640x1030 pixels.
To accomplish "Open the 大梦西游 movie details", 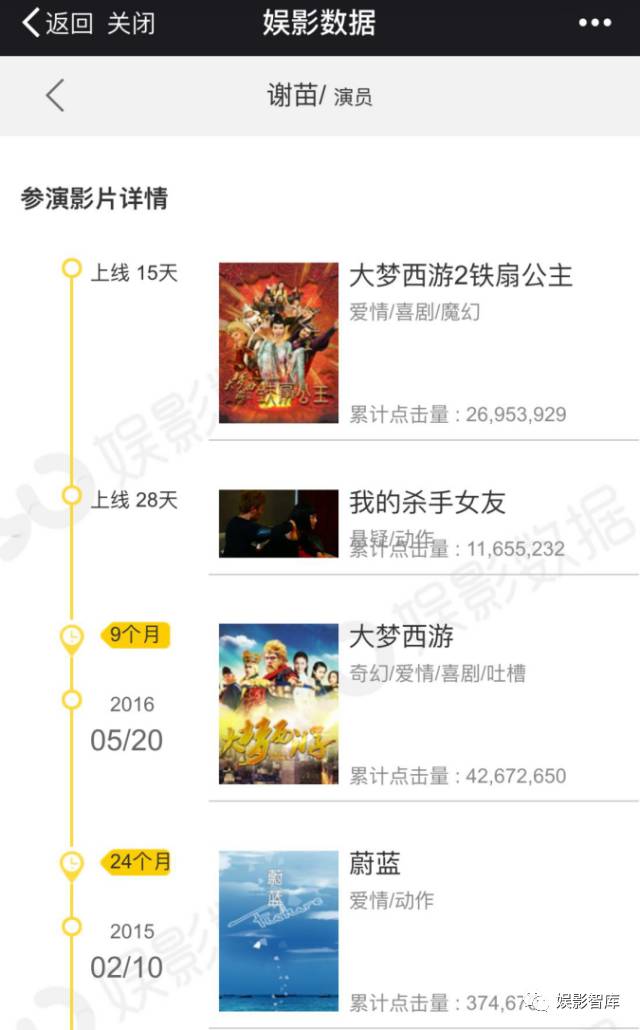I will click(x=401, y=636).
